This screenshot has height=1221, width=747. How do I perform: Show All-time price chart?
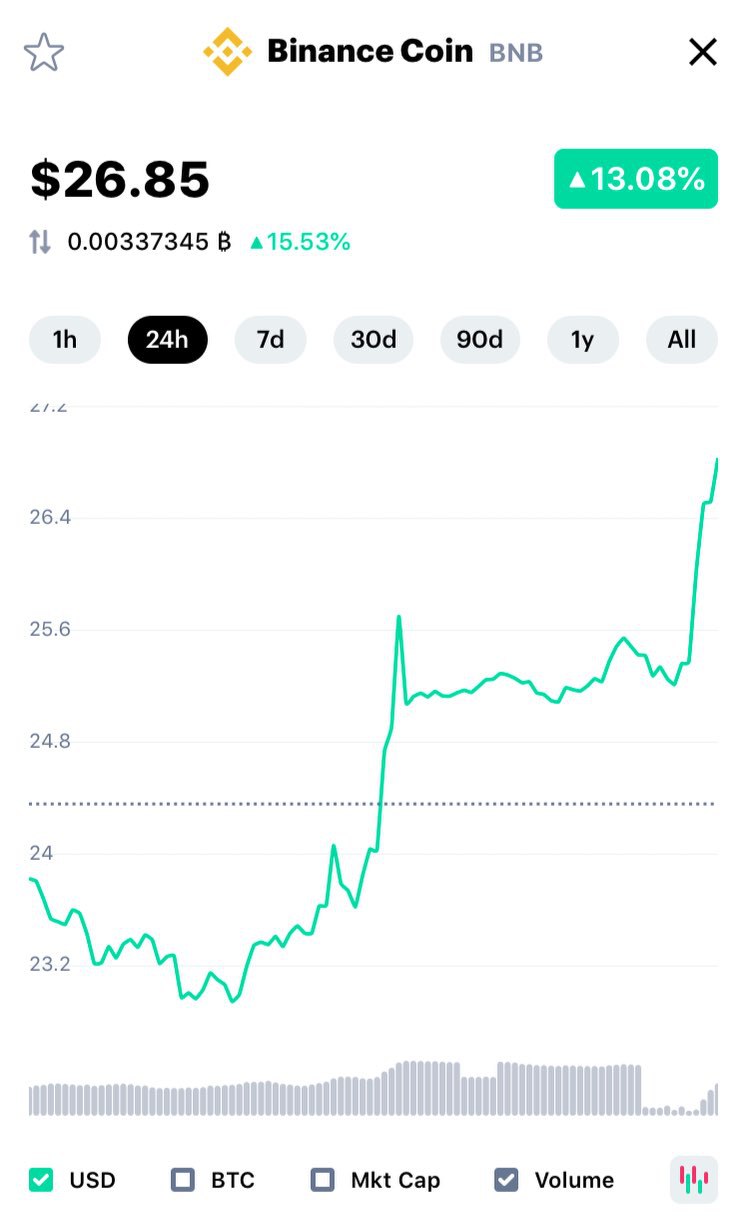tap(682, 340)
